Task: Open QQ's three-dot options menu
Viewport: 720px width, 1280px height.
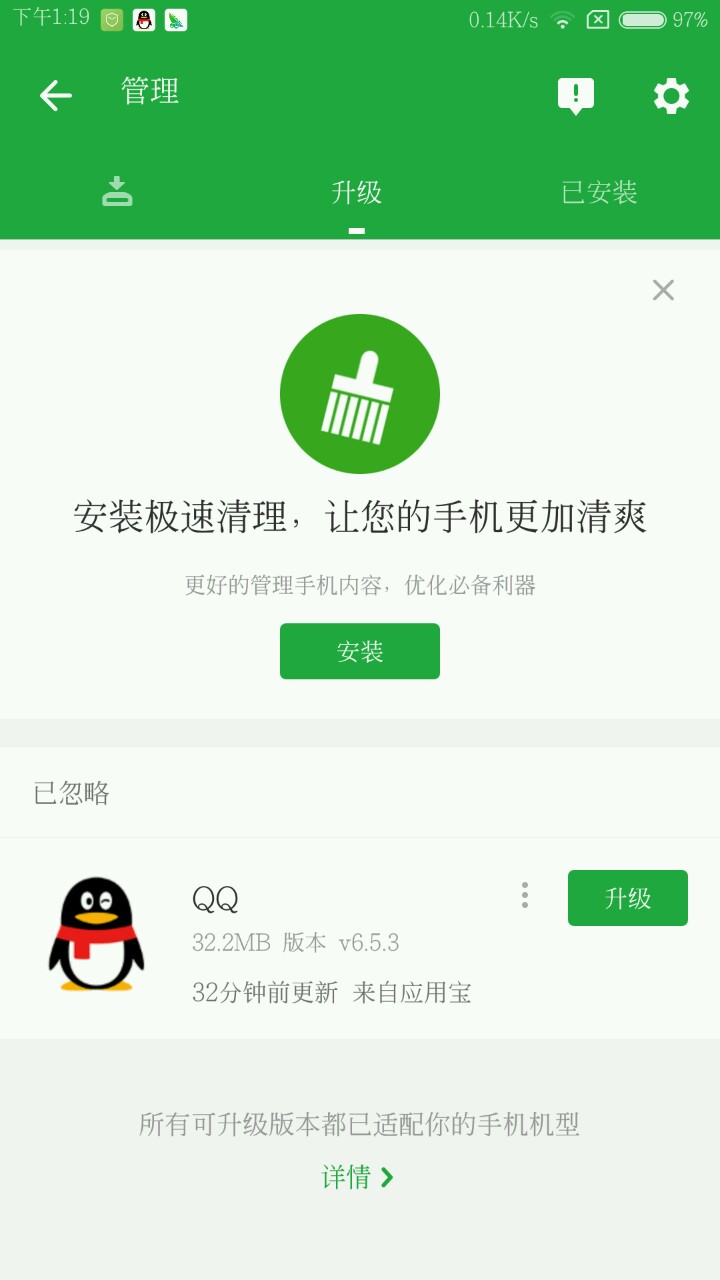Action: coord(524,896)
